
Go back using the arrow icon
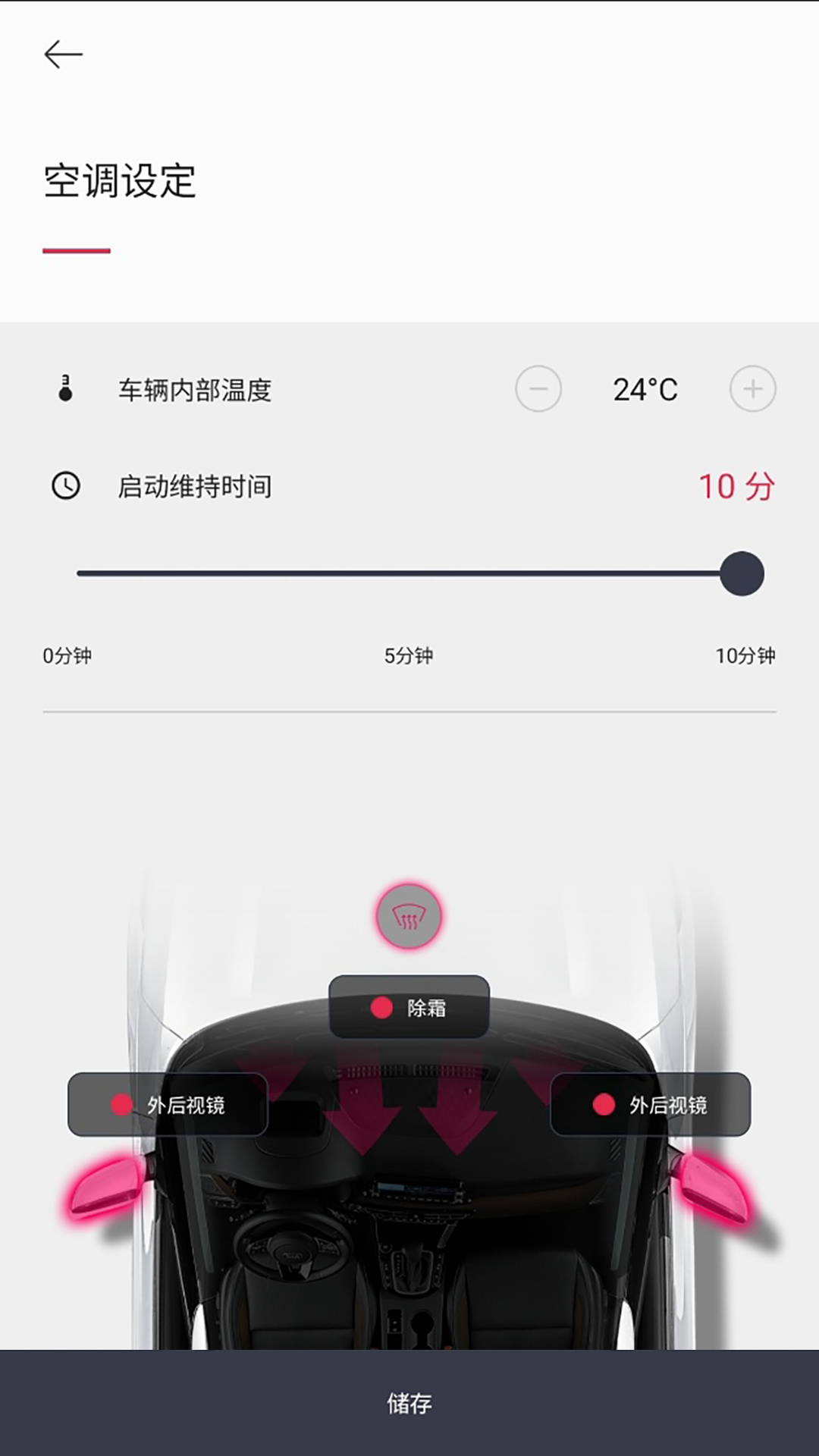tap(63, 55)
